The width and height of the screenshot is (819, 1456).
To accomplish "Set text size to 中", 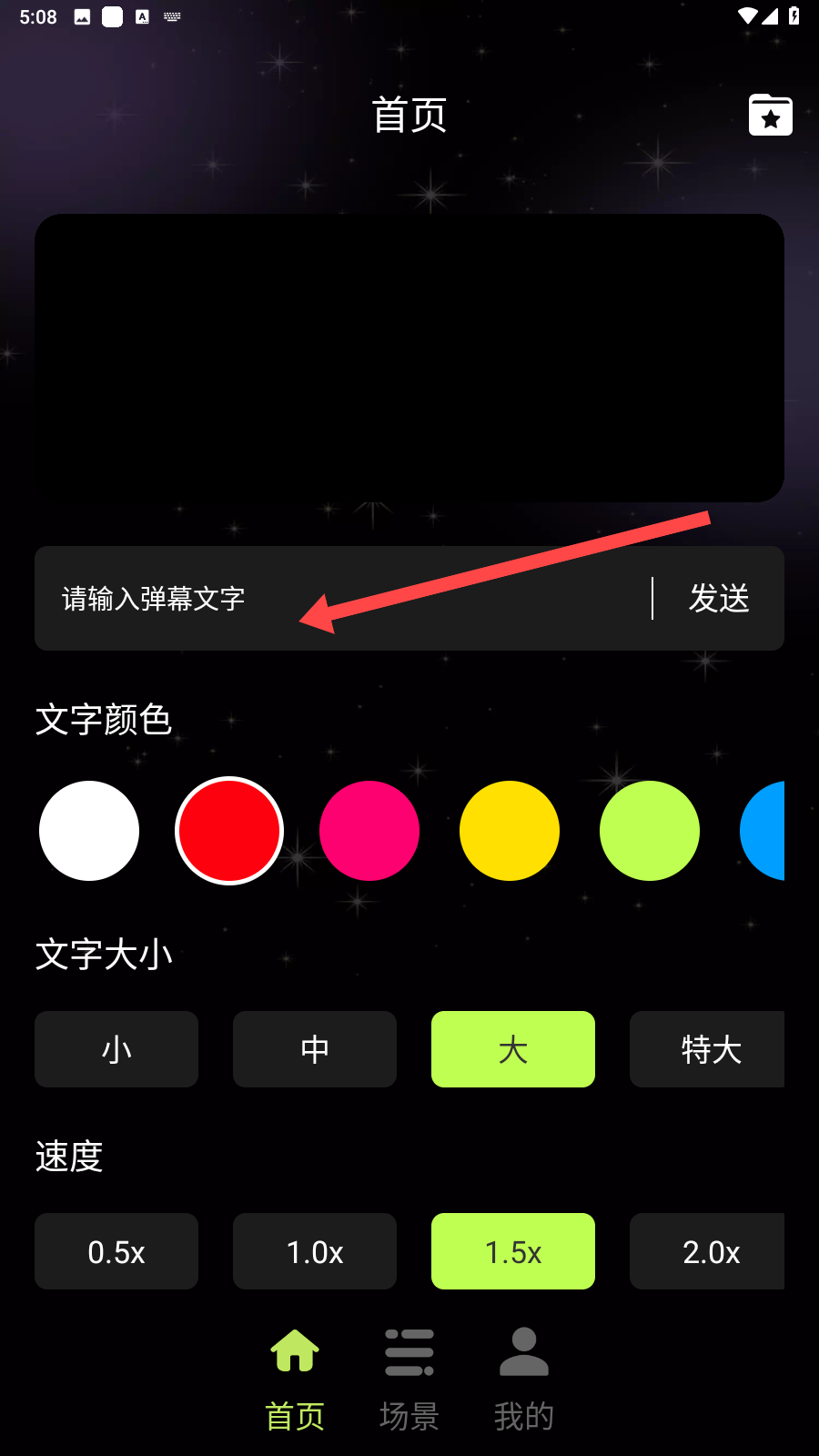I will [x=315, y=1049].
